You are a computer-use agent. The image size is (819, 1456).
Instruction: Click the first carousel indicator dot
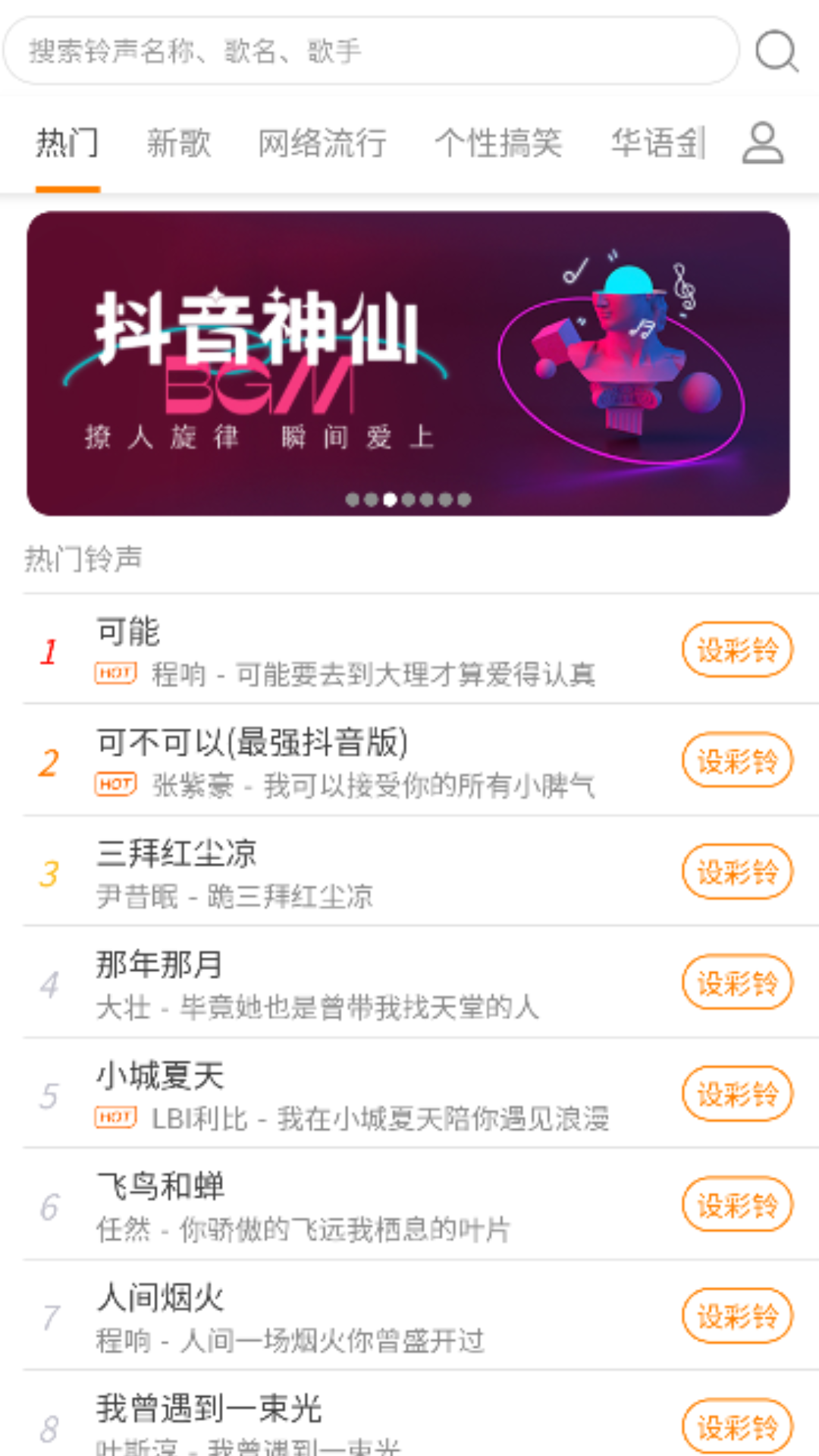pyautogui.click(x=353, y=499)
